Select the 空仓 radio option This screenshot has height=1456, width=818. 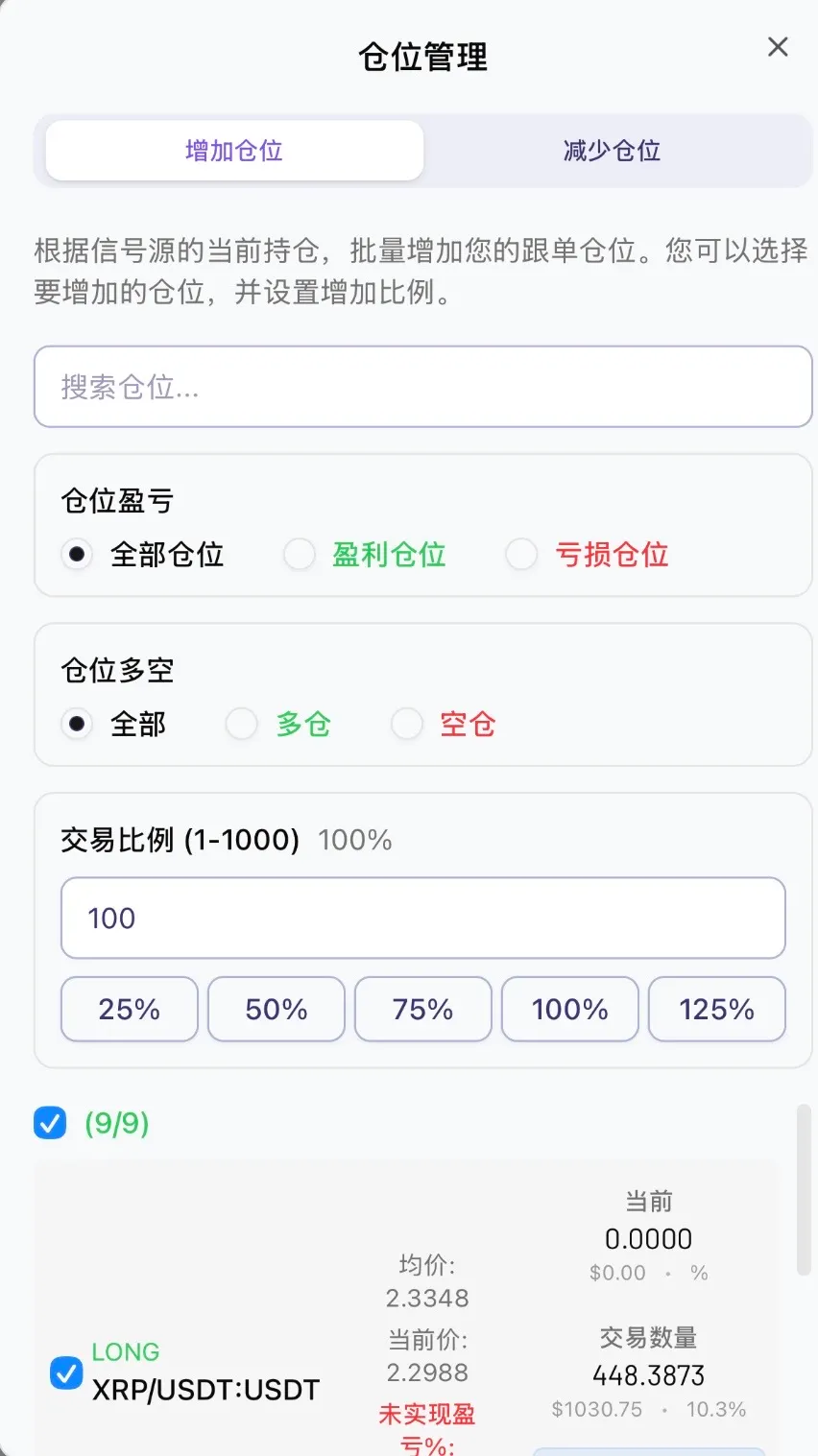pyautogui.click(x=407, y=725)
